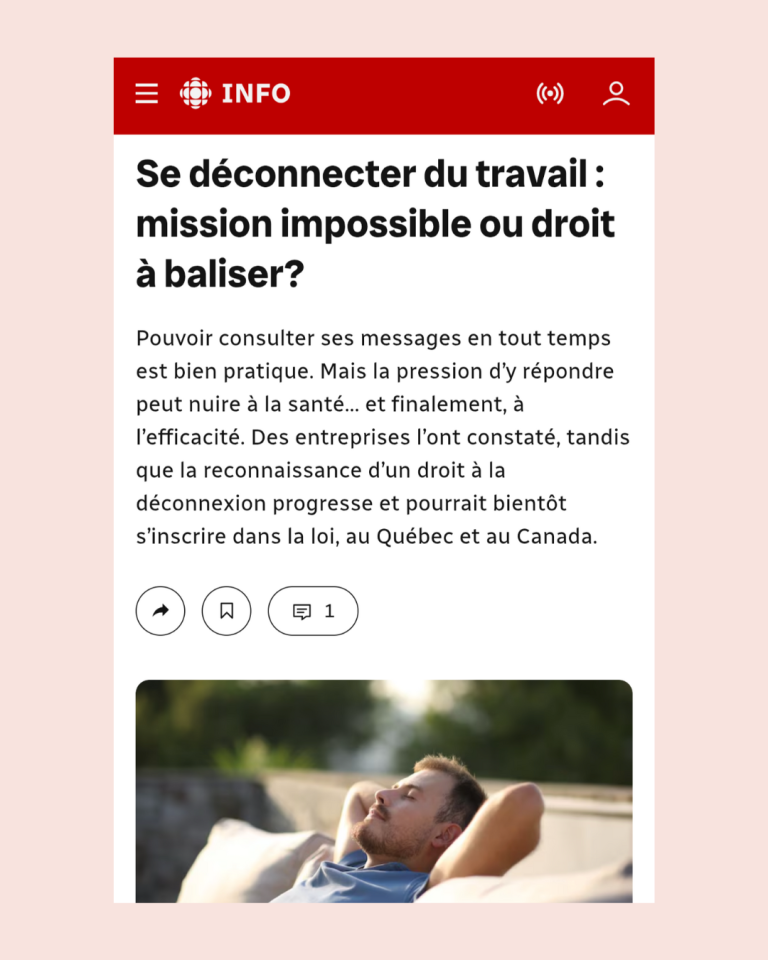Screen dimensions: 768x960
Task: Share this article
Action: 161,611
